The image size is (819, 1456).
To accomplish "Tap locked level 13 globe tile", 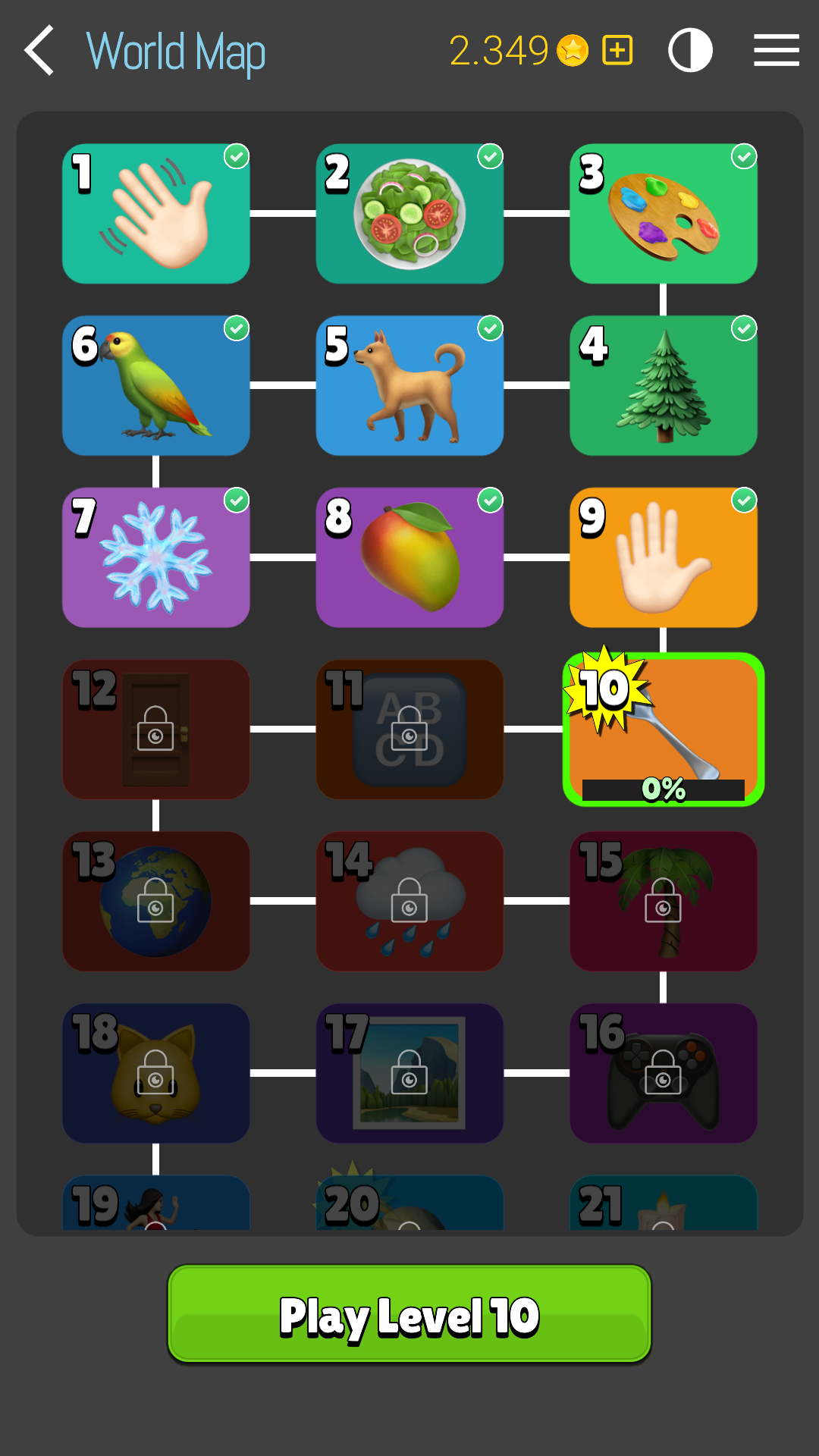I will (156, 902).
